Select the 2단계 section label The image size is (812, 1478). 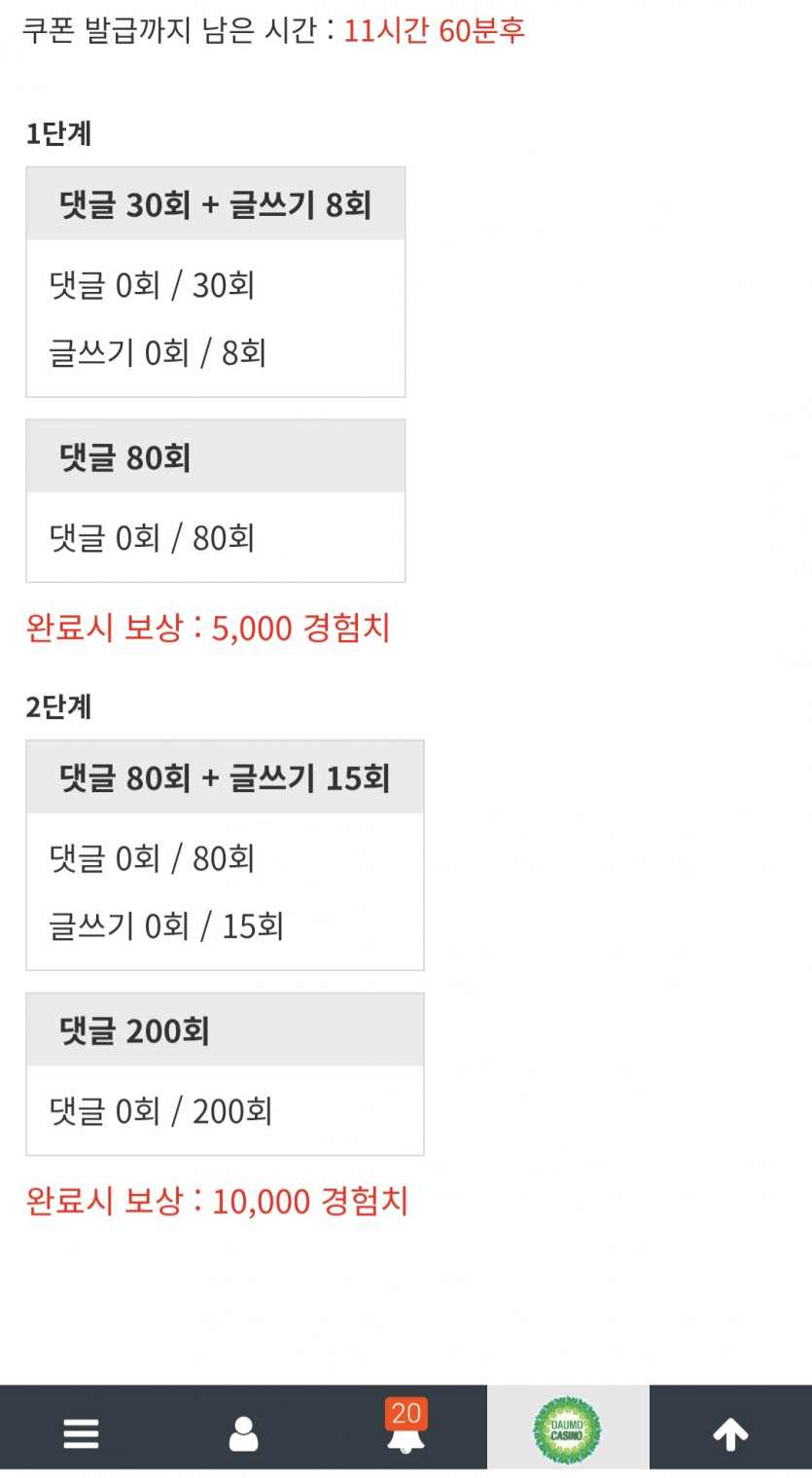58,709
